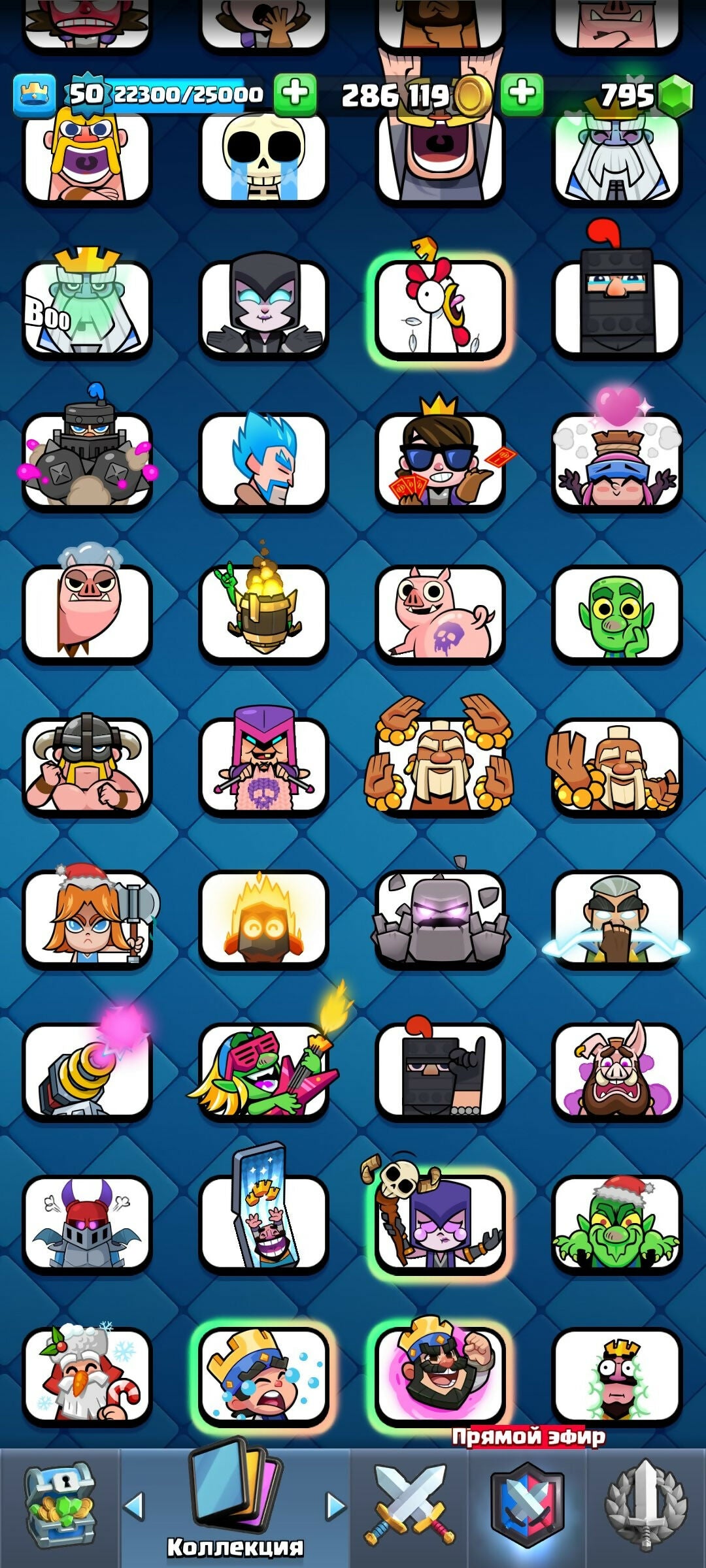Pick the Santa hat goblin emote

pos(616,1223)
